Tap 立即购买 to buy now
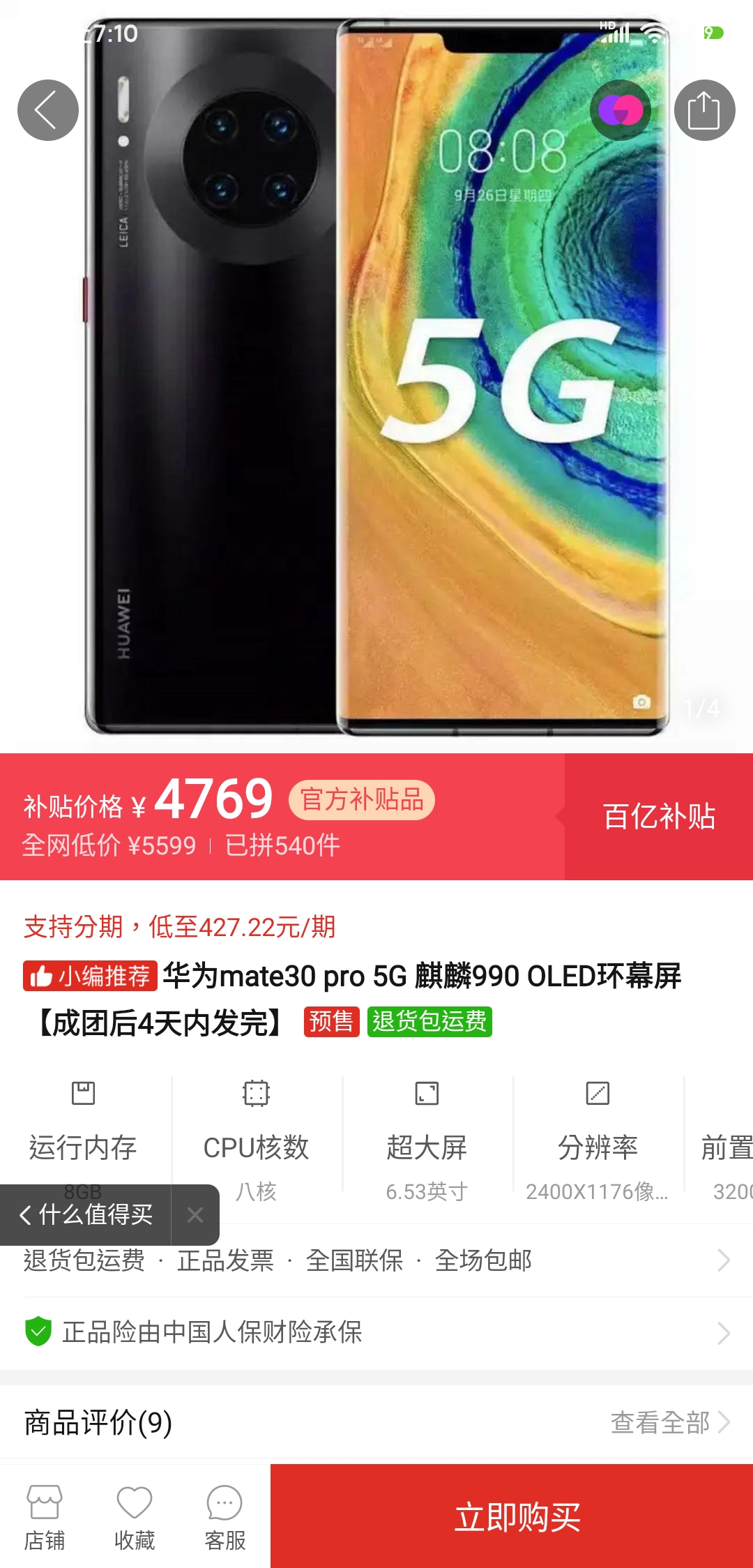The width and height of the screenshot is (753, 1568). pyautogui.click(x=517, y=1516)
